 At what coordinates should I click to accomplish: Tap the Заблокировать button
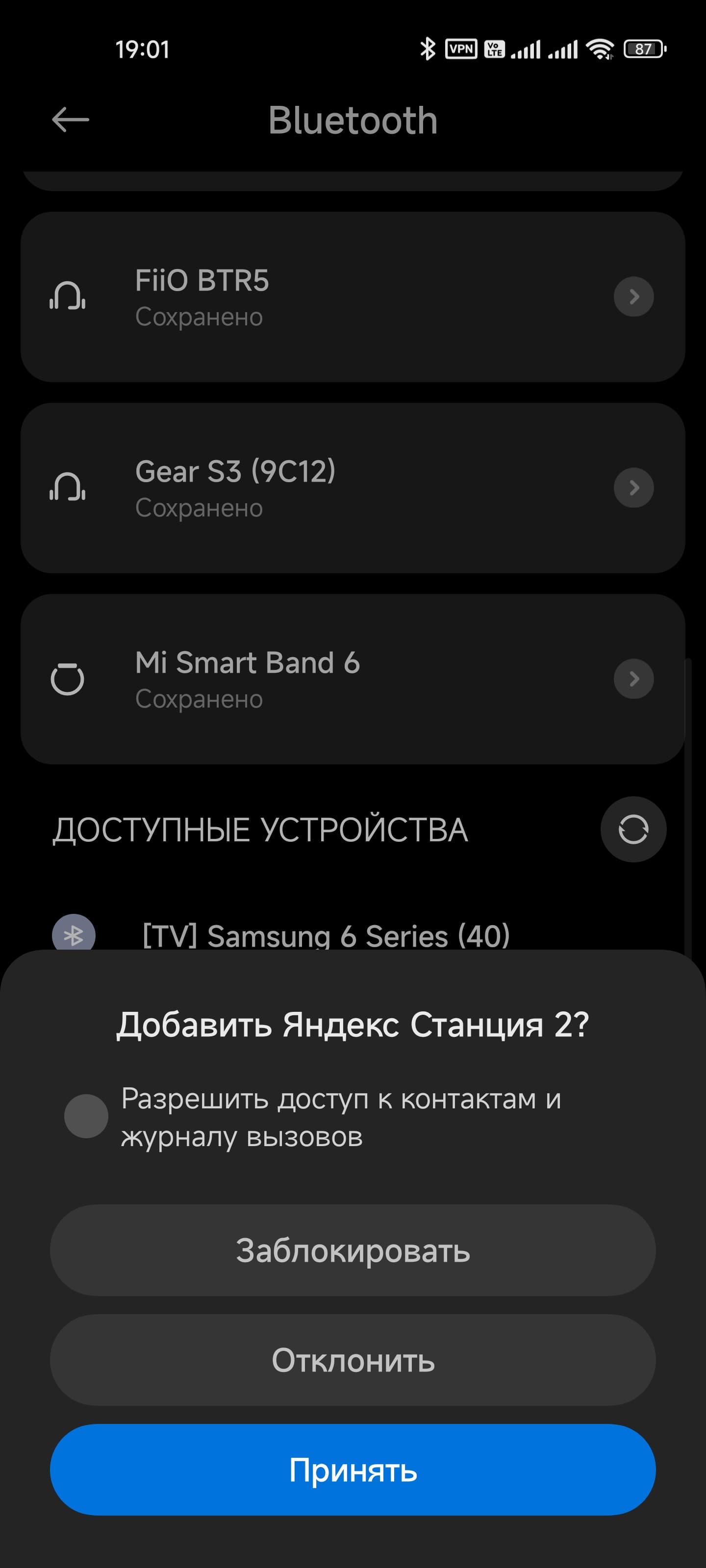[x=353, y=1250]
